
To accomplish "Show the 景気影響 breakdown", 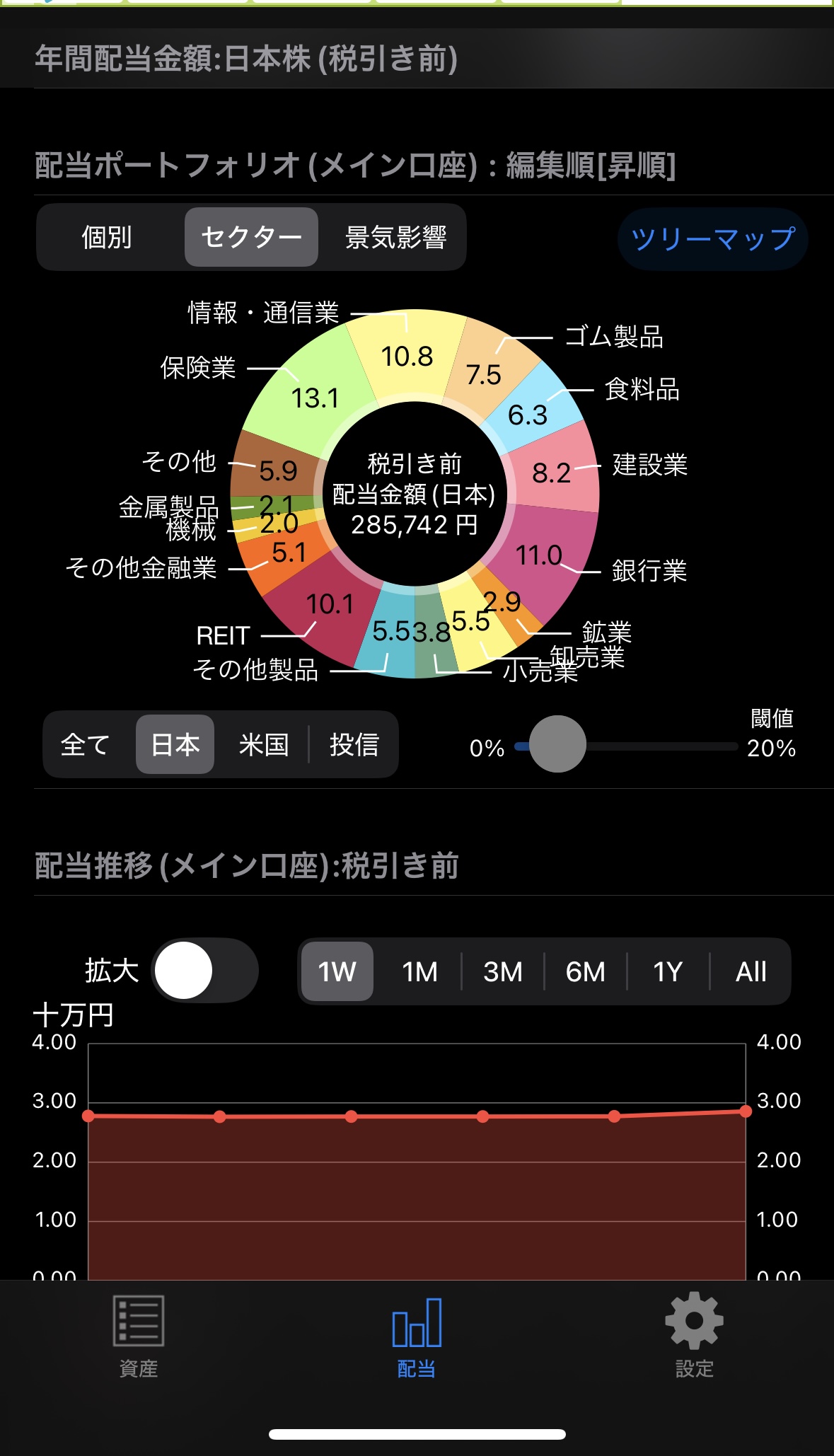I will pos(395,238).
